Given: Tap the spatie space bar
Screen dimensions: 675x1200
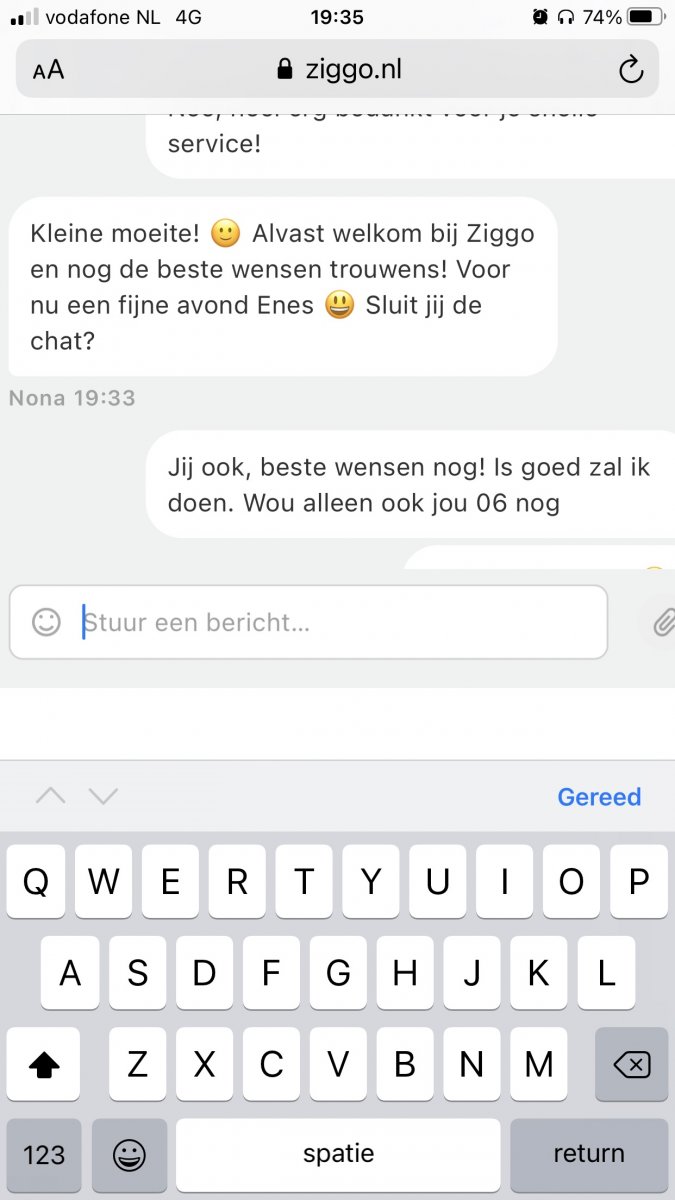Looking at the screenshot, I should (x=338, y=1154).
